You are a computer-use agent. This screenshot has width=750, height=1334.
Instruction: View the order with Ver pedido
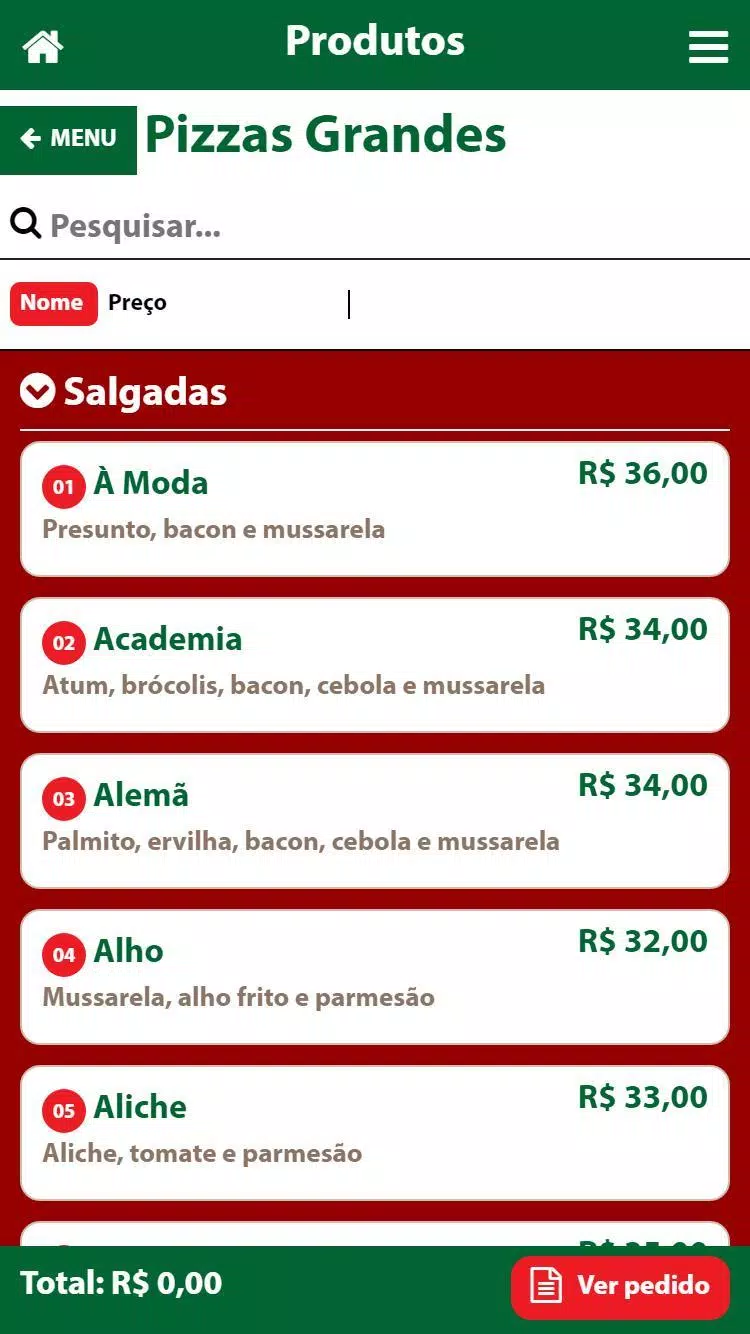point(621,1287)
